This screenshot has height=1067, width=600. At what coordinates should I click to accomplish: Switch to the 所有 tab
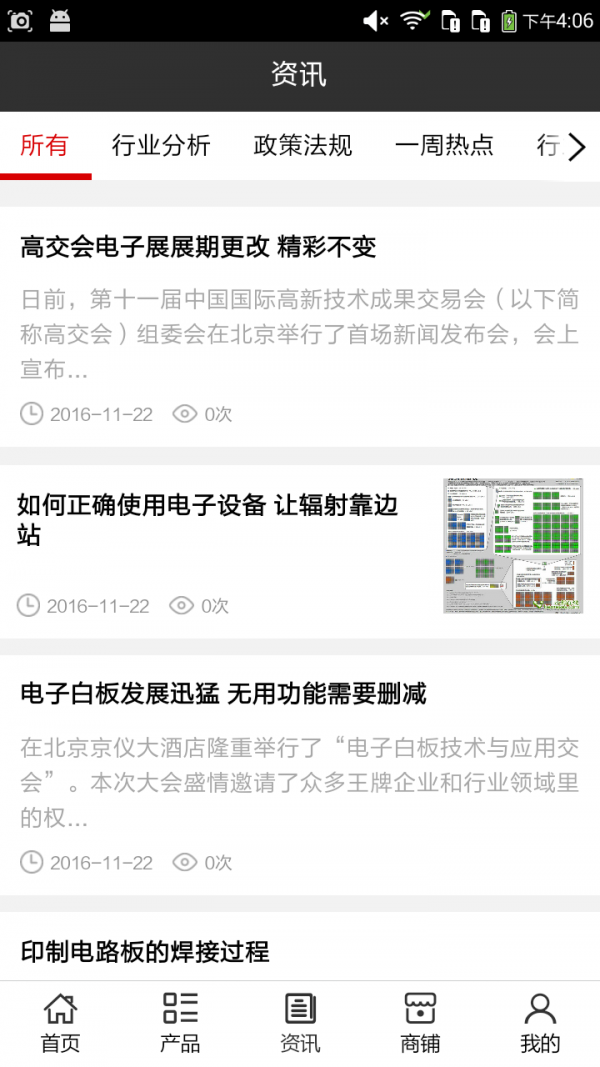(45, 146)
